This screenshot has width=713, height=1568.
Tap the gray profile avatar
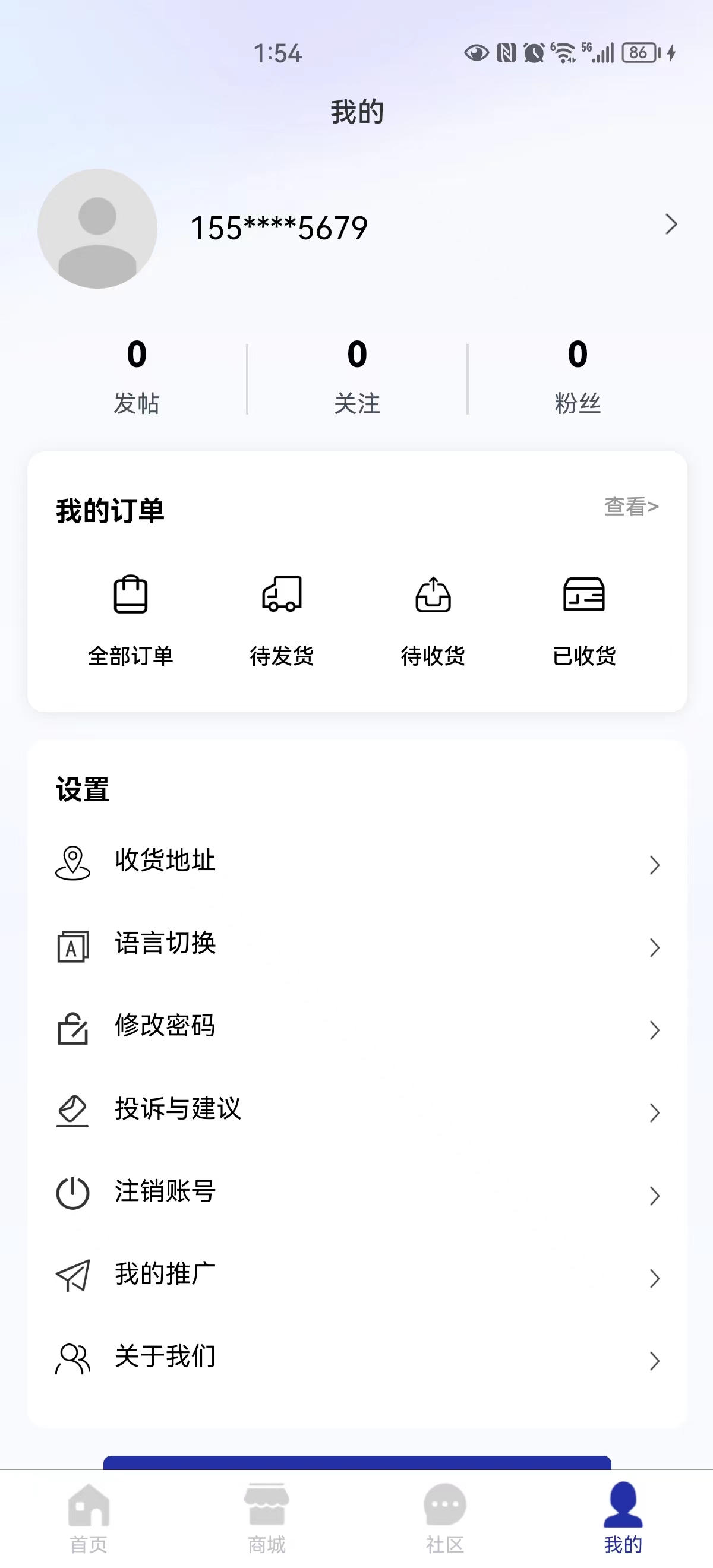tap(97, 229)
